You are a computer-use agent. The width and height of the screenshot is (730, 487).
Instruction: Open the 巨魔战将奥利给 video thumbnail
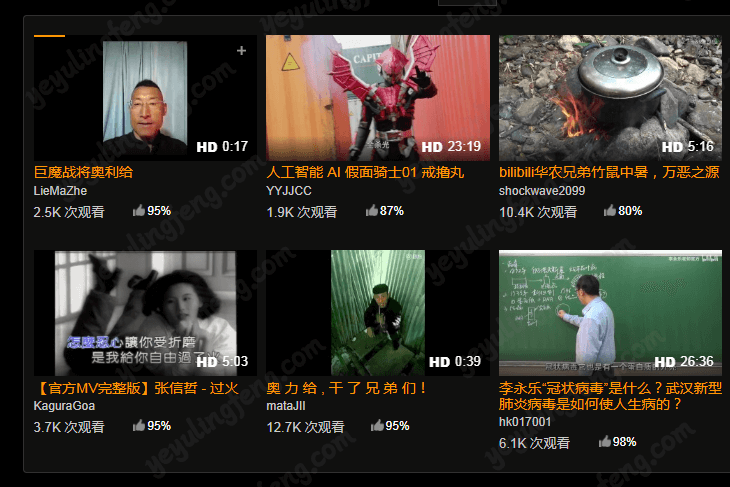coord(145,98)
